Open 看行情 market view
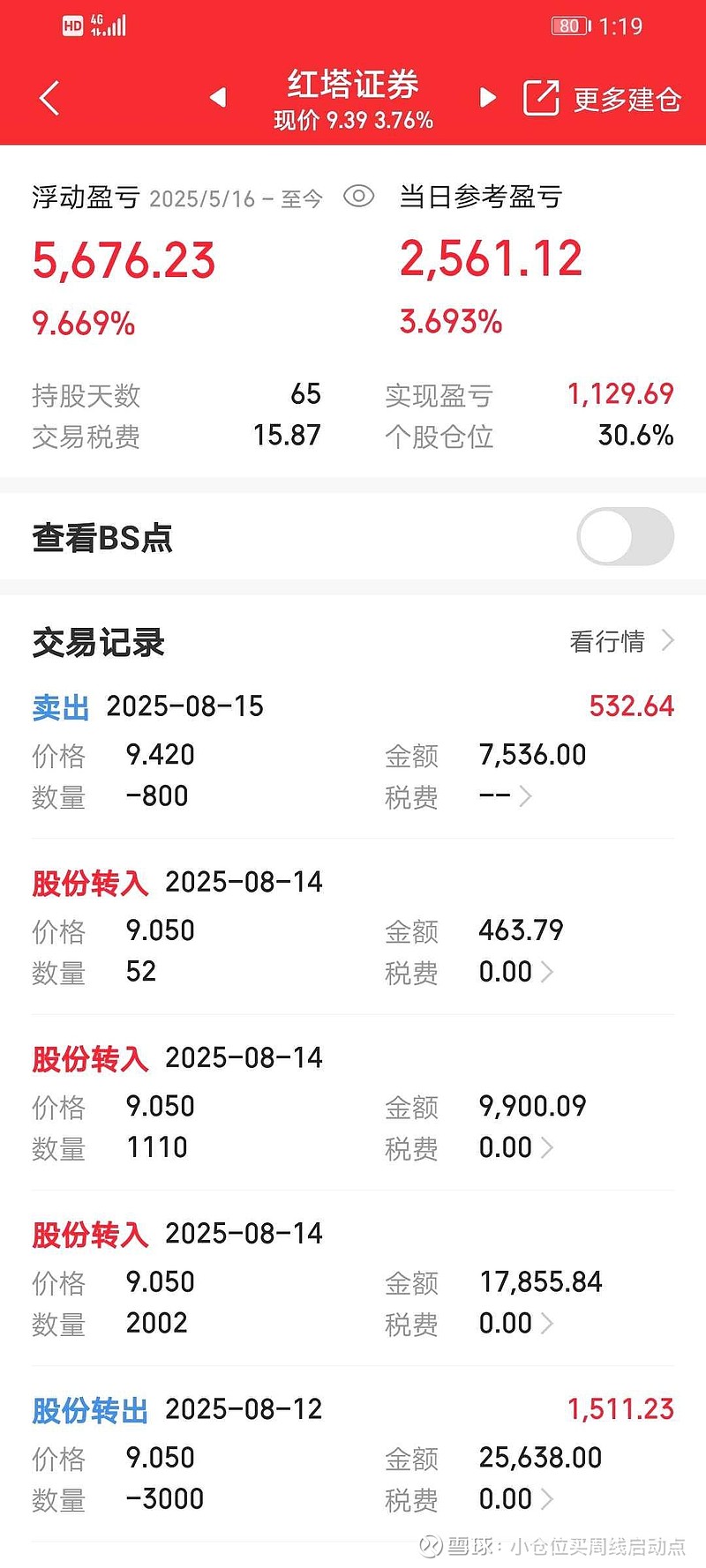 tap(622, 641)
